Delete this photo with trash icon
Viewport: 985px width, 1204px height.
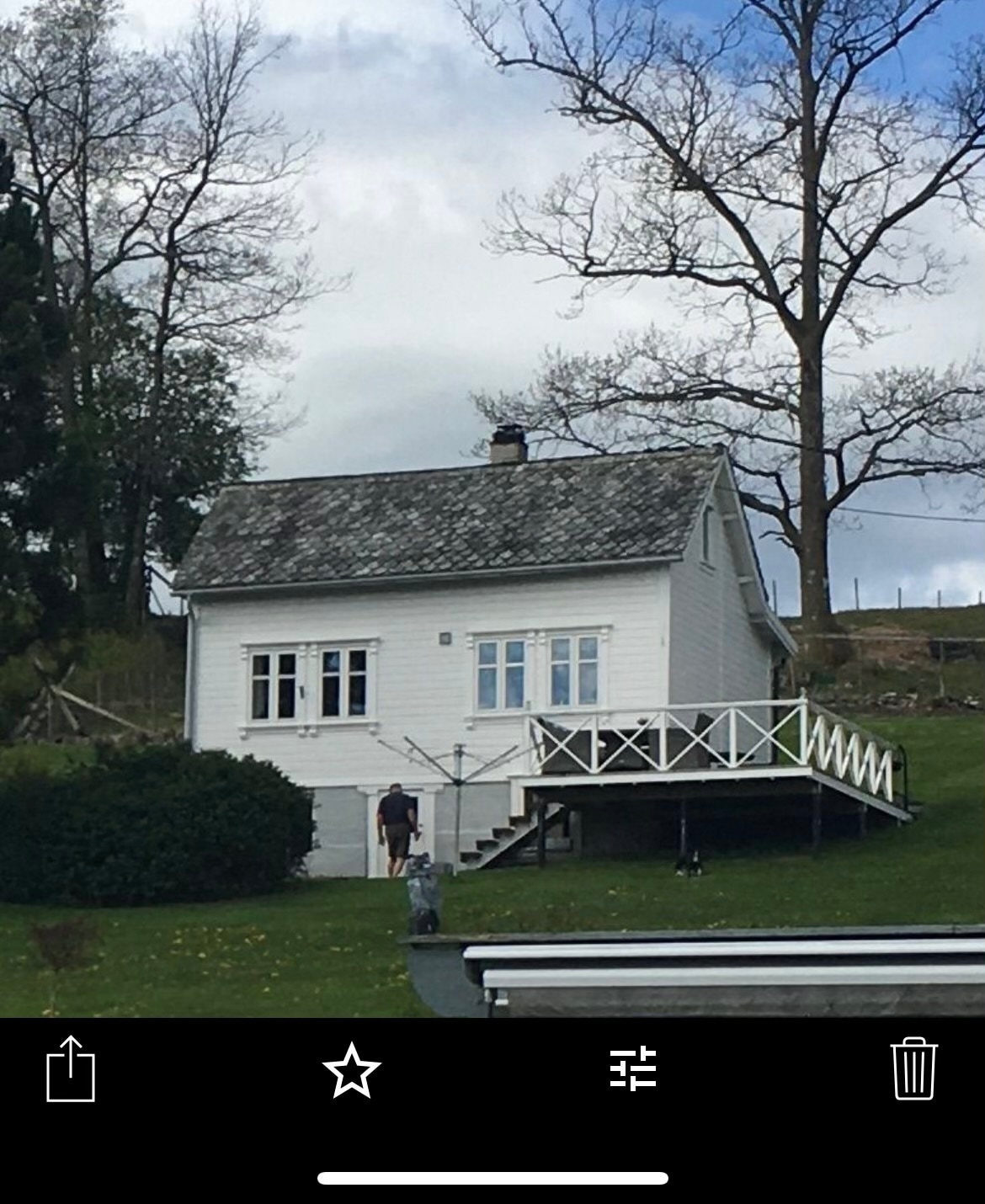tap(913, 1068)
